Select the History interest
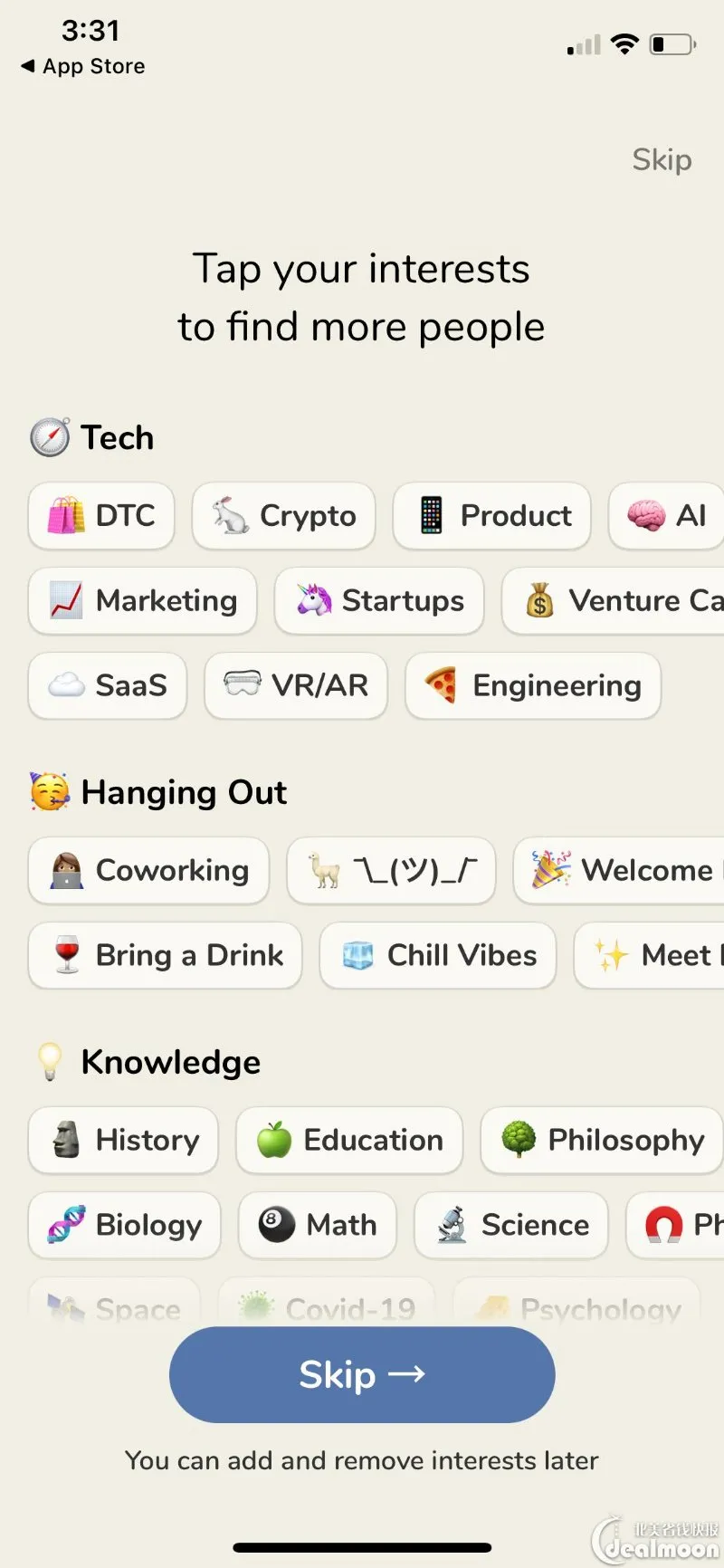The image size is (724, 1568). coord(124,1141)
